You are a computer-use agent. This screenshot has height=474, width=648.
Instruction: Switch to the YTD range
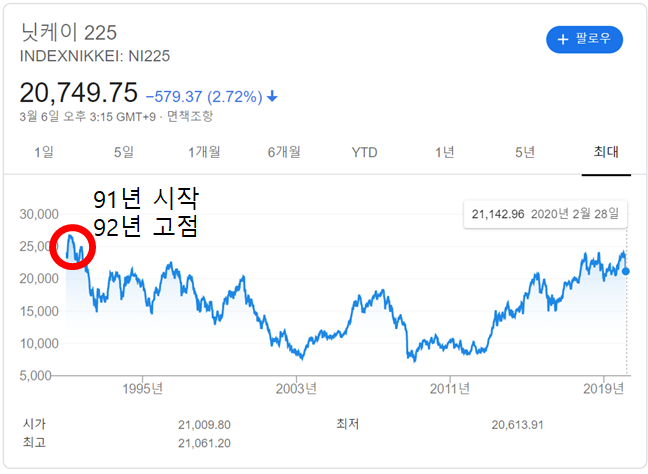click(x=365, y=152)
